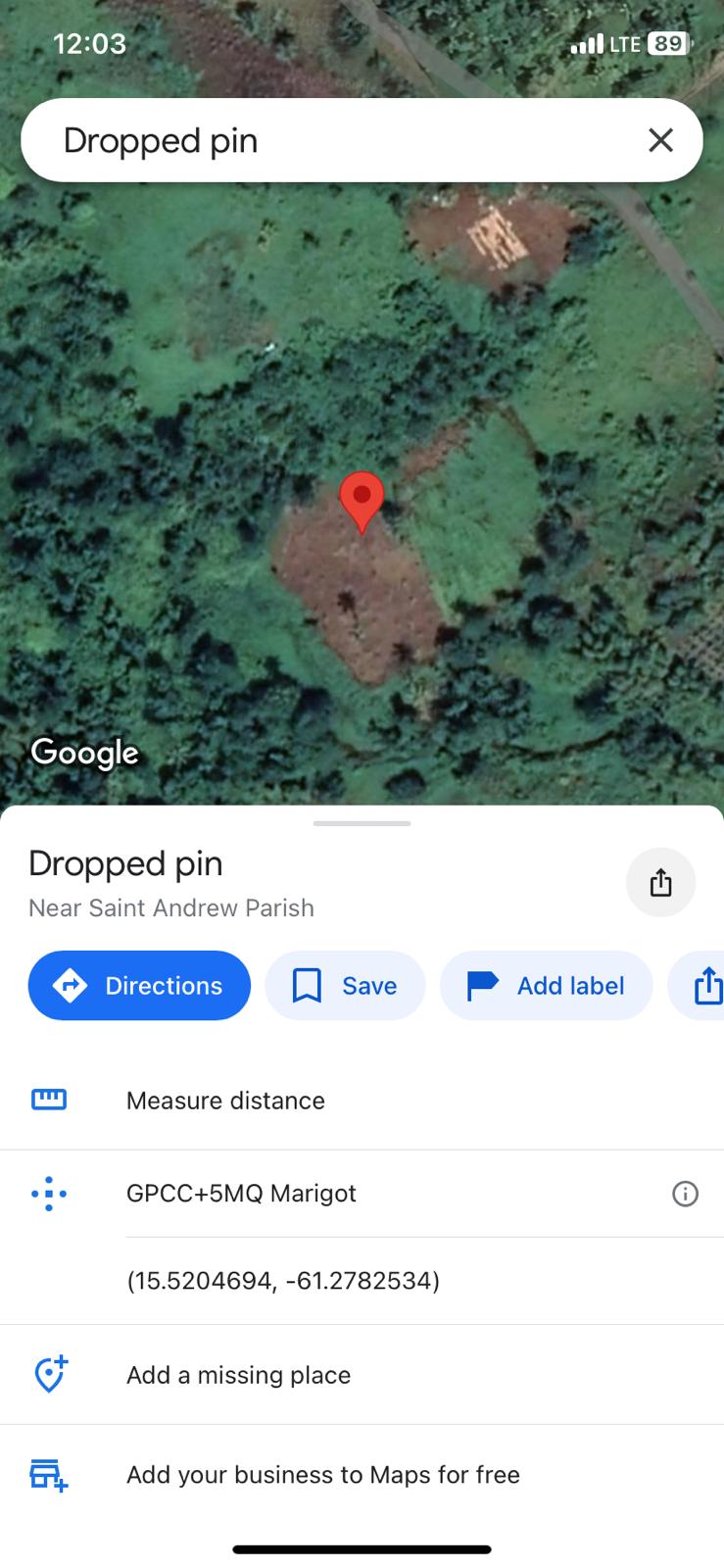Screen dimensions: 724x1568
Task: Tap the coordinates (15.5204694, -61.2782534)
Action: [283, 1281]
